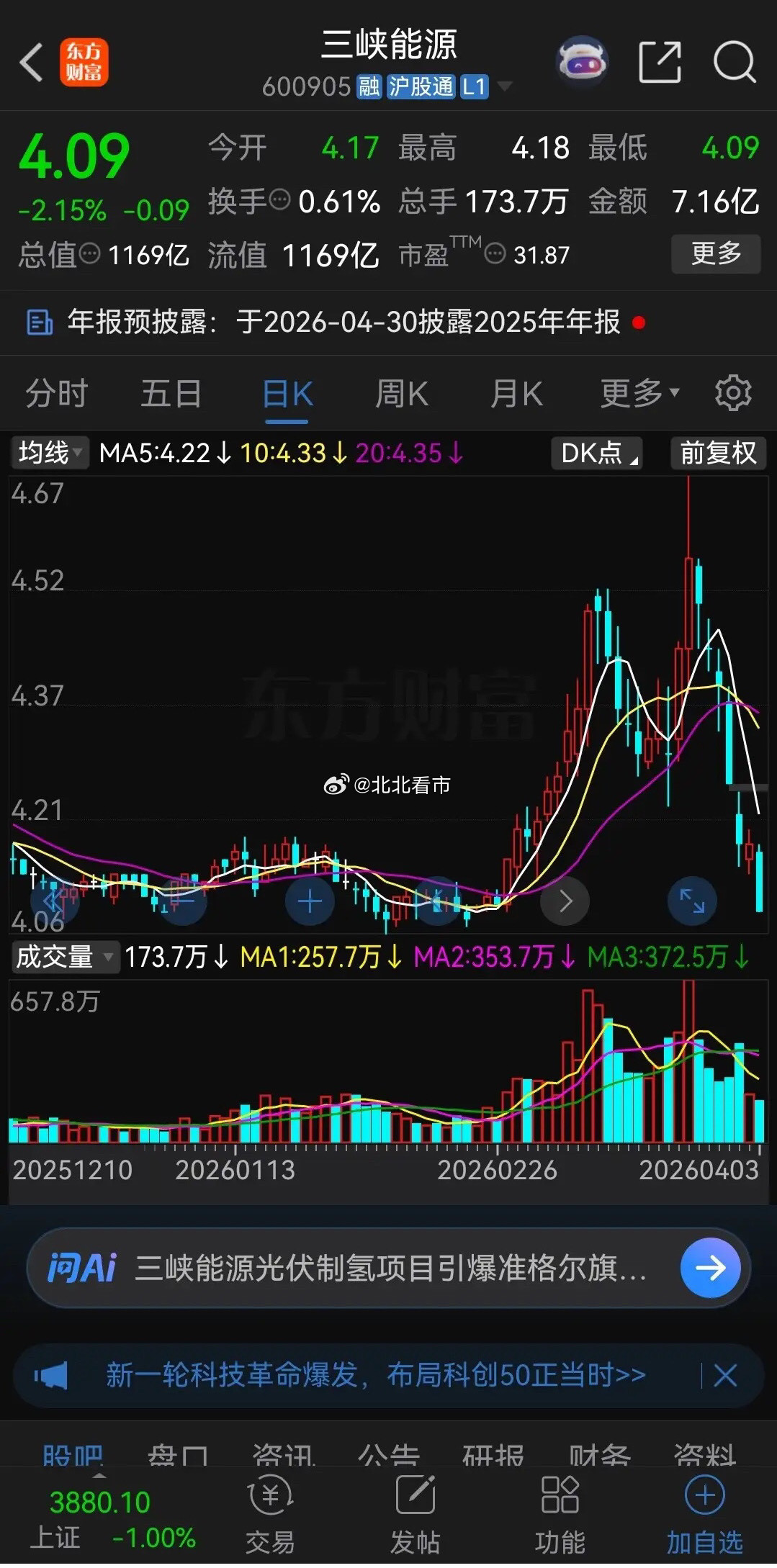
Task: Toggle 前复权 price adjustment mode
Action: click(x=717, y=454)
